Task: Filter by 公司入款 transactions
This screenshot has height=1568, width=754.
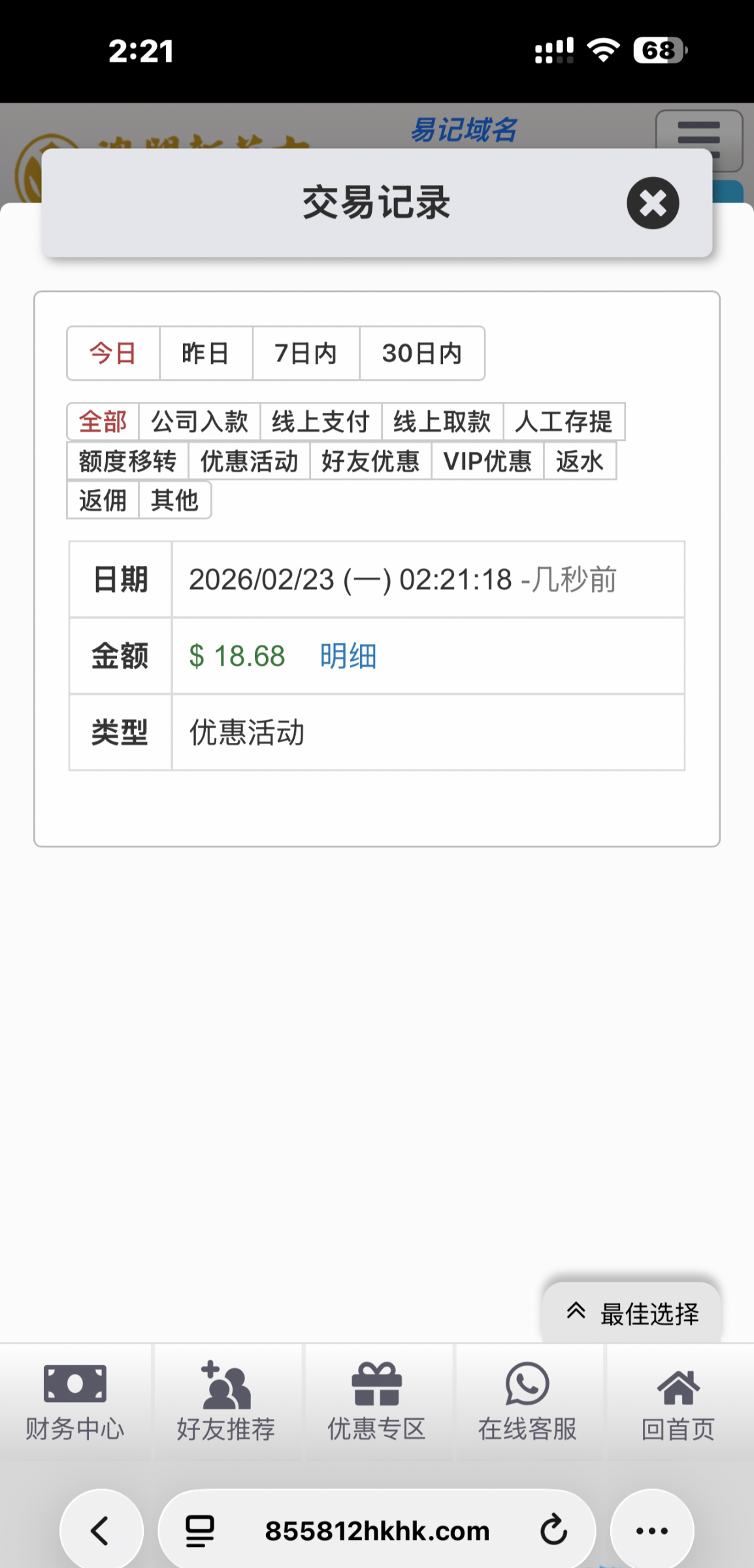Action: (x=199, y=422)
